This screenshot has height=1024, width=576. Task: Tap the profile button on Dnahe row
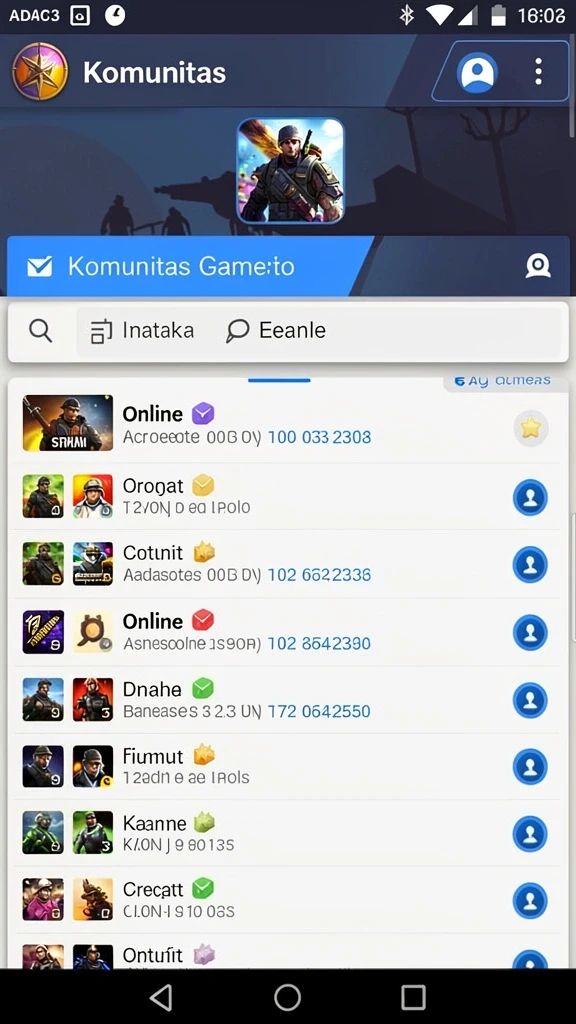click(x=530, y=701)
